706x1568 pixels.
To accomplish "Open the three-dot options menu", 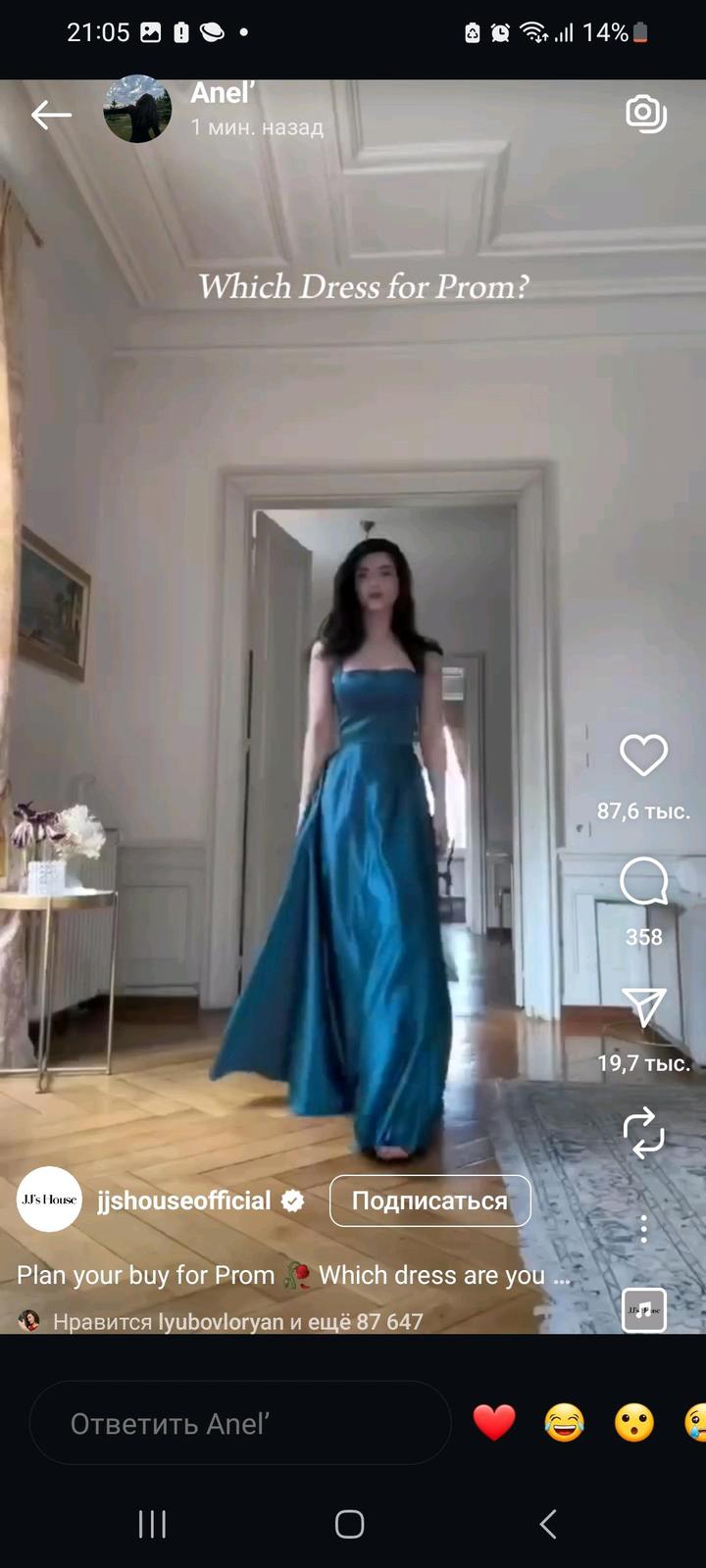I will tap(643, 1229).
